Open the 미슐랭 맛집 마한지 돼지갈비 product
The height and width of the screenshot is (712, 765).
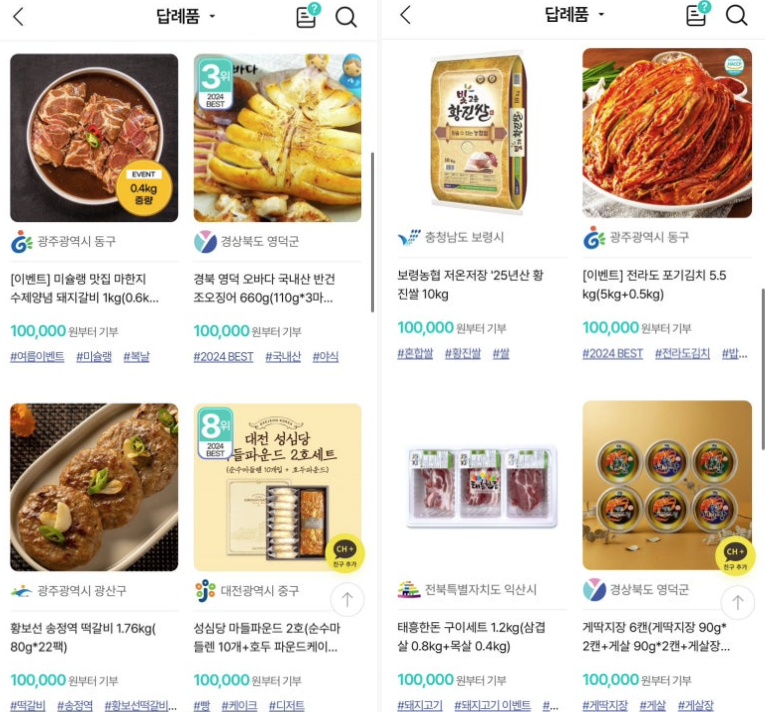94,138
